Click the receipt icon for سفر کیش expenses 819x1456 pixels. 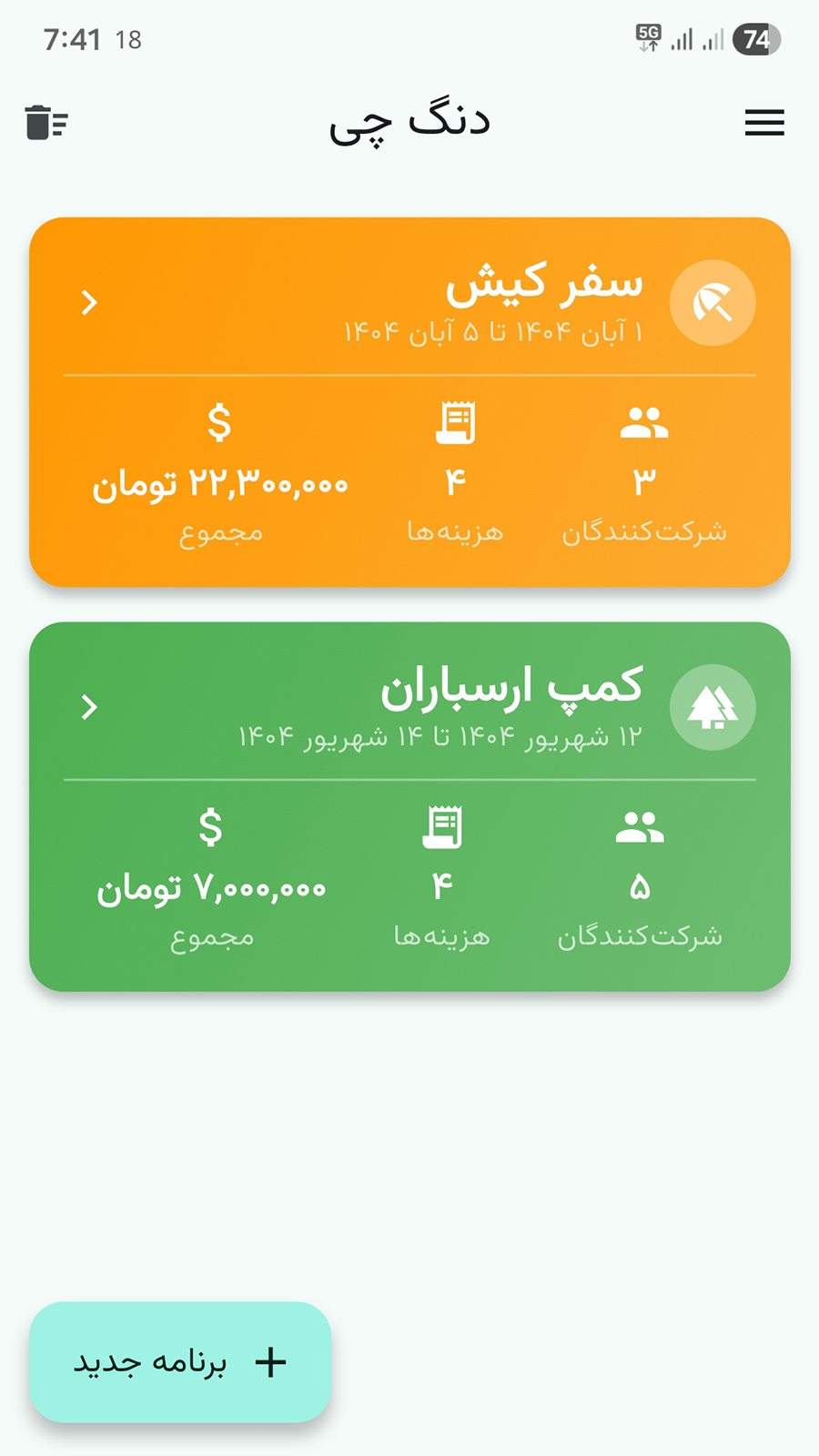pyautogui.click(x=457, y=423)
